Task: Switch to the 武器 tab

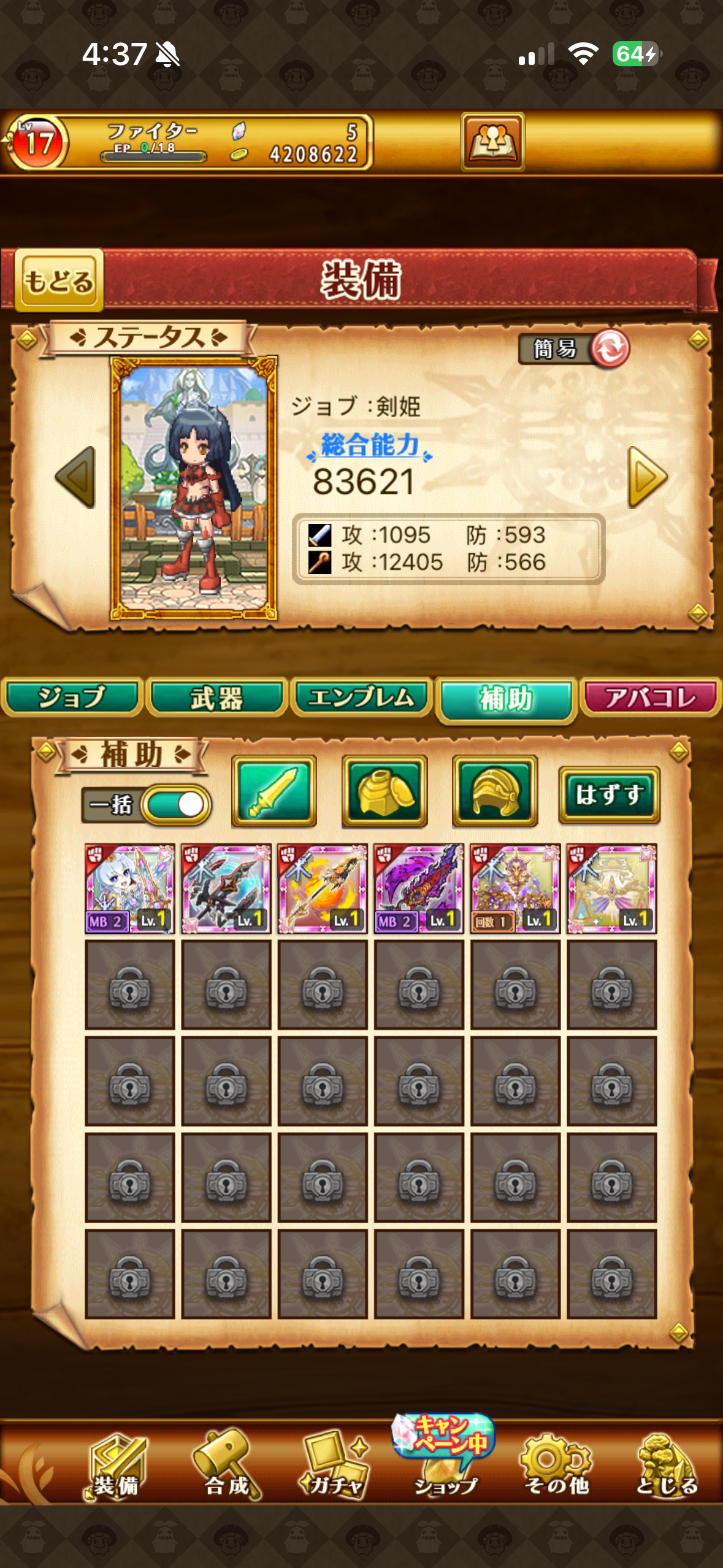Action: click(217, 698)
